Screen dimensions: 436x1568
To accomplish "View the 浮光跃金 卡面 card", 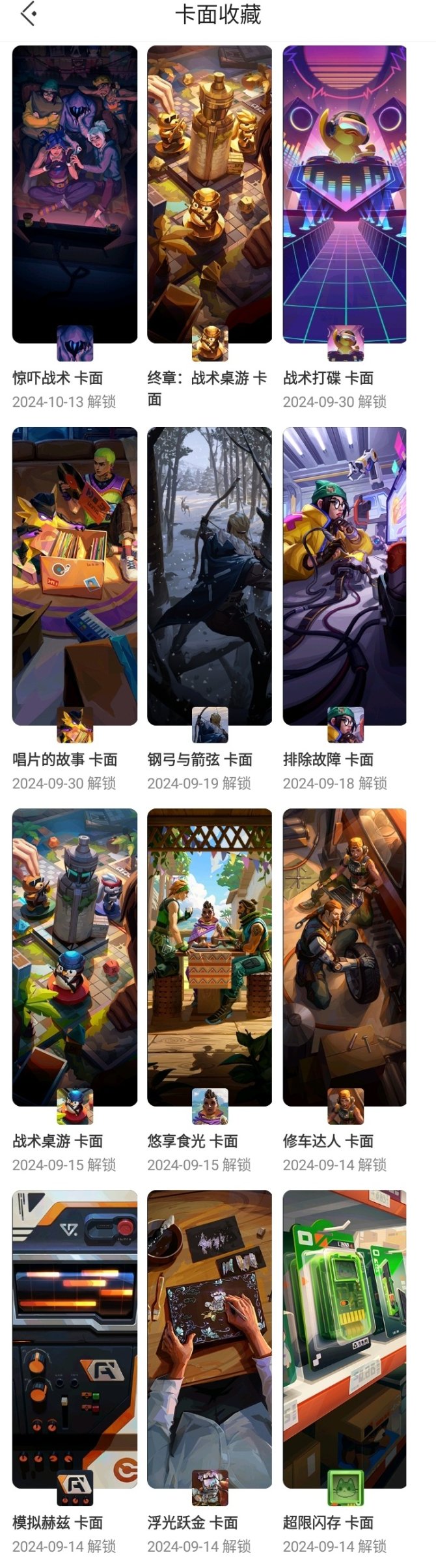I will [x=210, y=1338].
